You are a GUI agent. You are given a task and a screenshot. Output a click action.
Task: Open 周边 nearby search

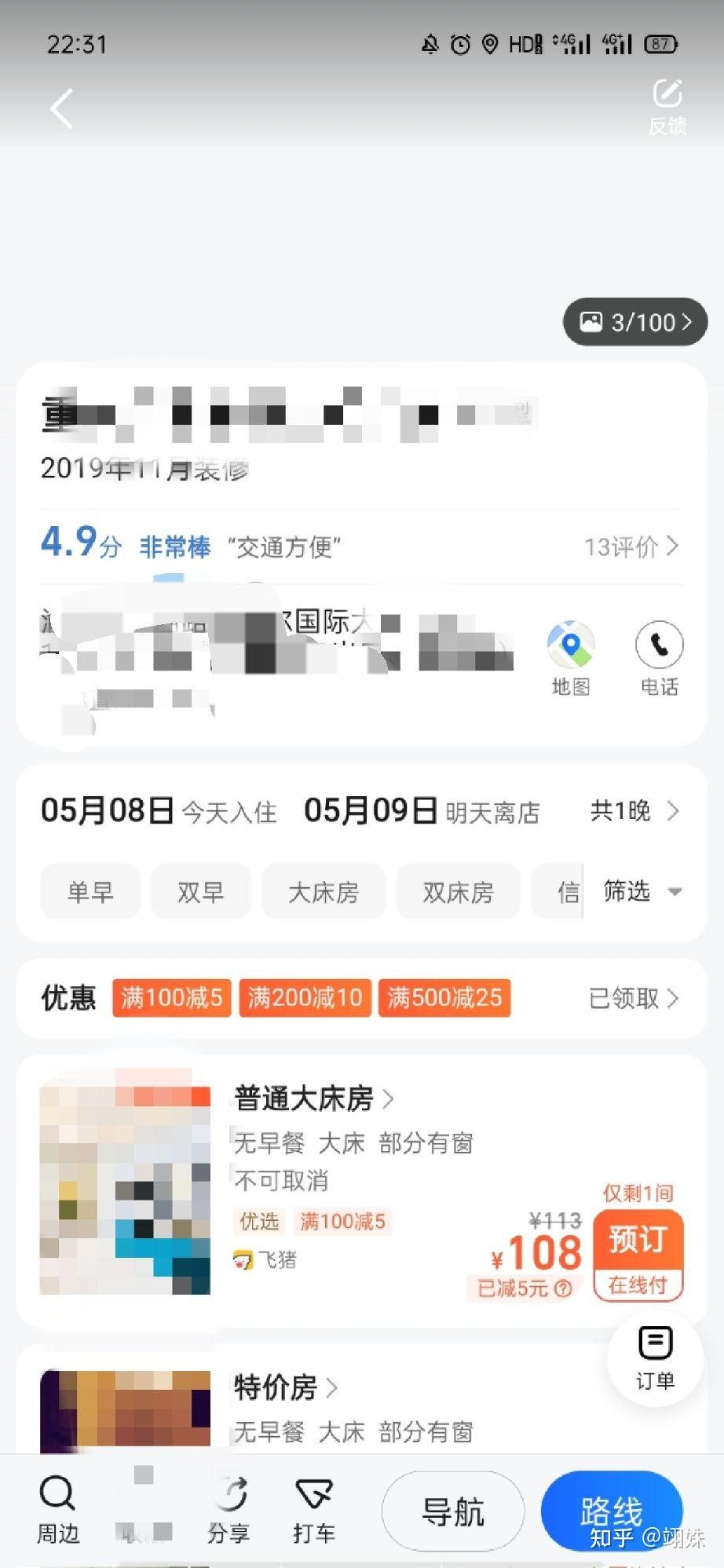click(x=58, y=1509)
